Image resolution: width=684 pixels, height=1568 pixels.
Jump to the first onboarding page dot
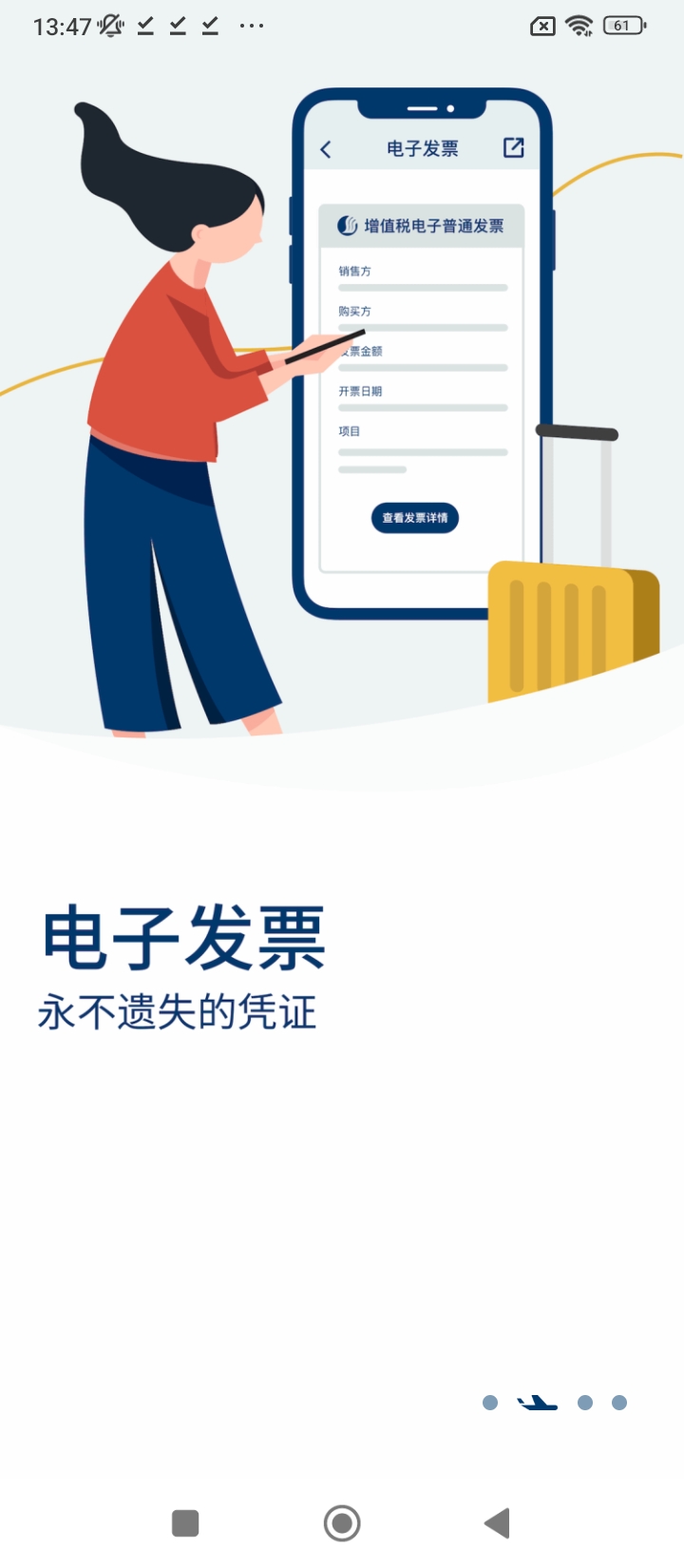(x=490, y=1403)
